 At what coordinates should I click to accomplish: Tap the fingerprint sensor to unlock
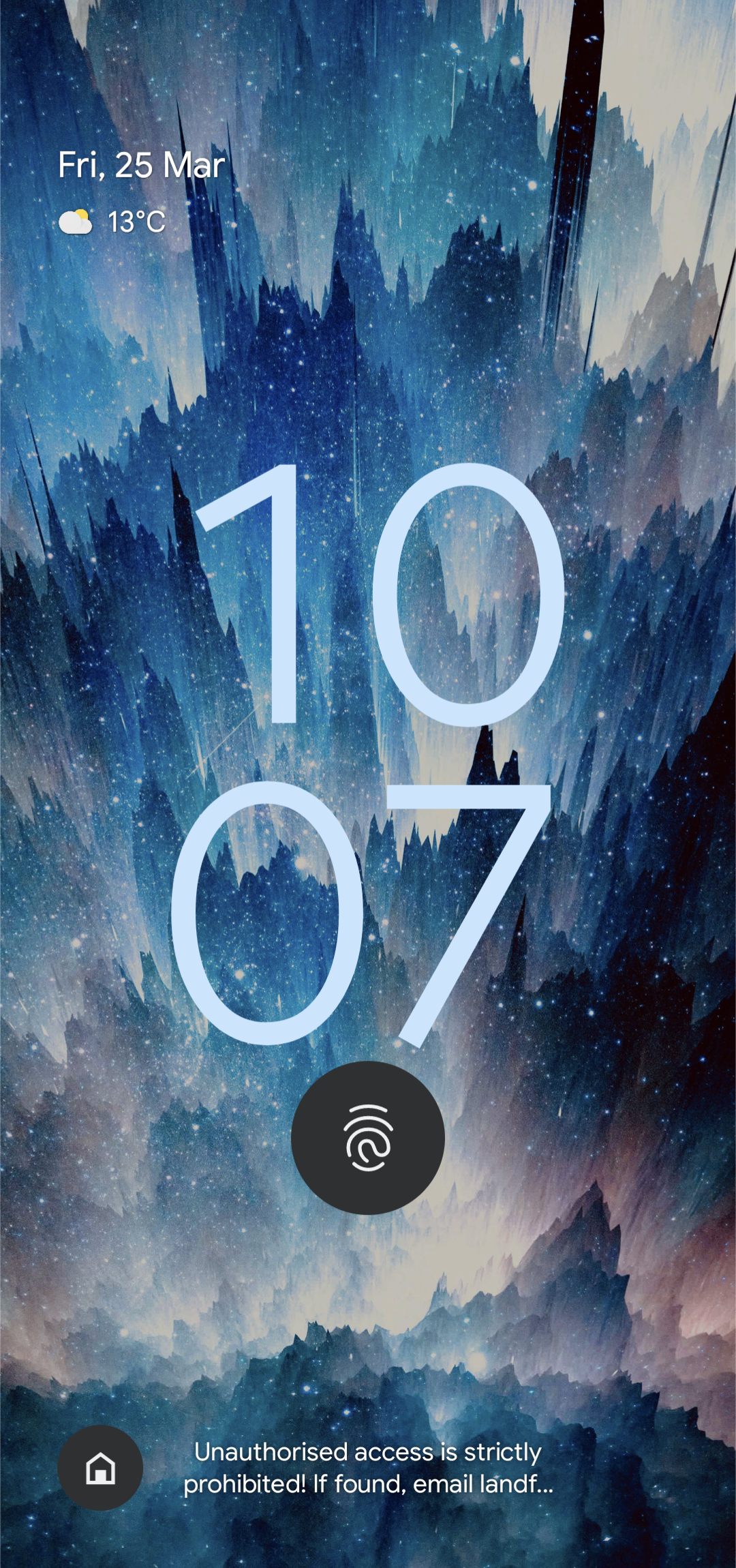[x=368, y=1138]
